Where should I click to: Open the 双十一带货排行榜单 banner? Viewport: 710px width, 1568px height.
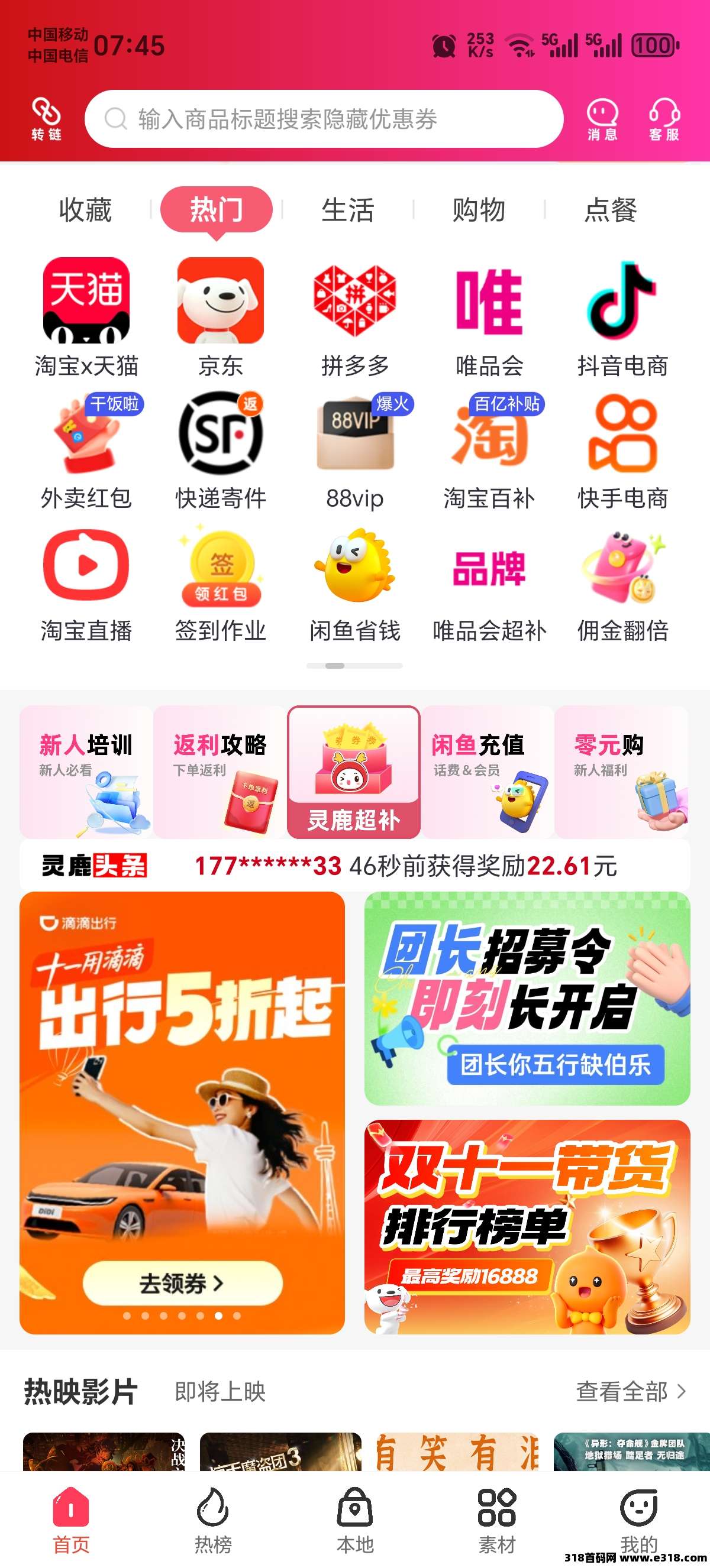pyautogui.click(x=527, y=1226)
